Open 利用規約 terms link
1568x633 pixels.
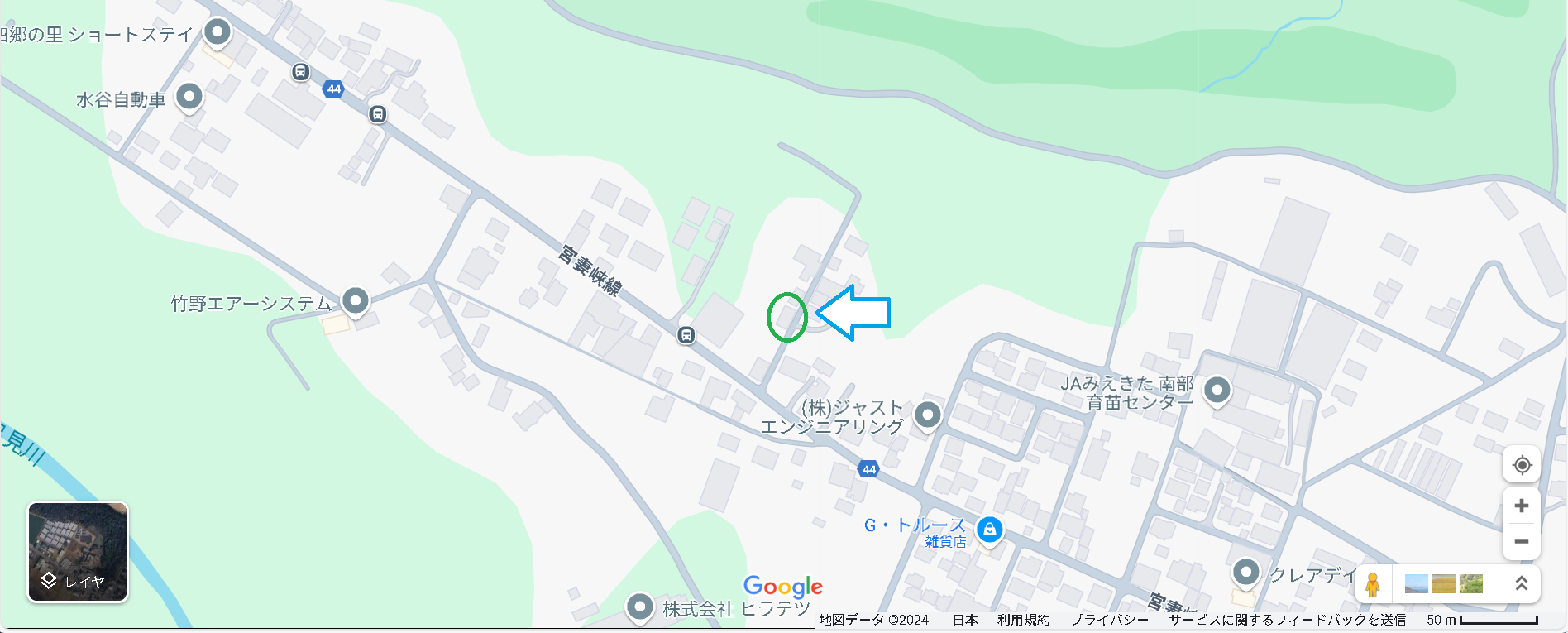pyautogui.click(x=1023, y=620)
